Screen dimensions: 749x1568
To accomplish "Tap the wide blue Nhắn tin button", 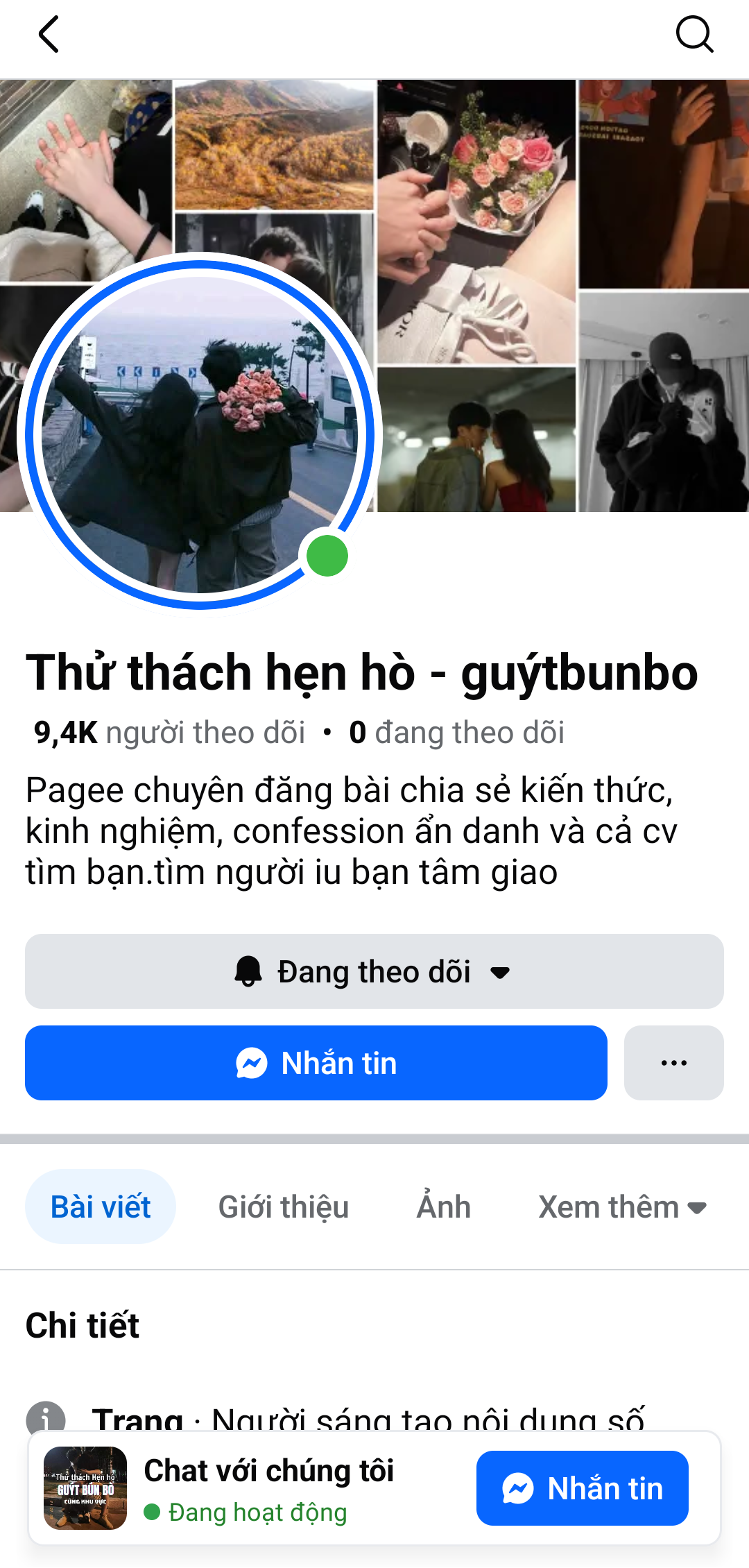I will [x=316, y=1063].
